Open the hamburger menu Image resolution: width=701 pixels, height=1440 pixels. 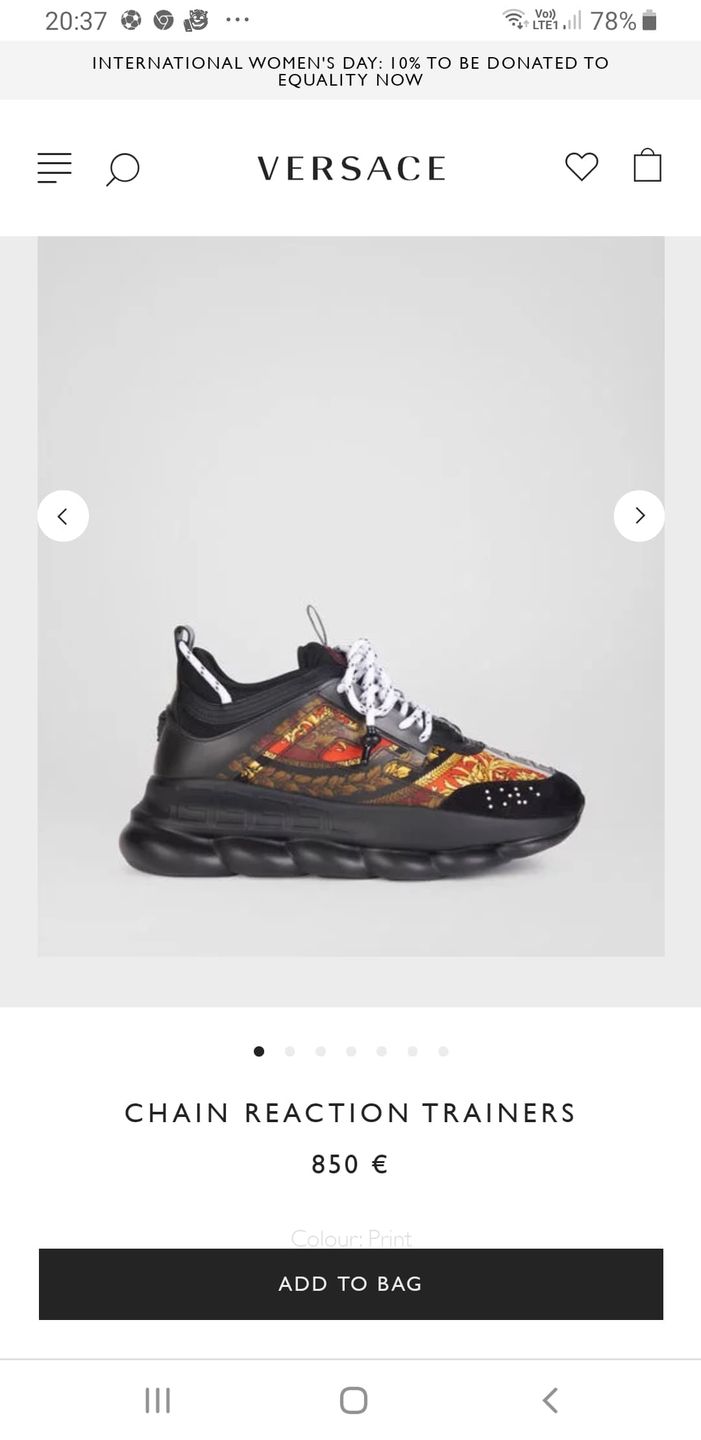click(54, 168)
